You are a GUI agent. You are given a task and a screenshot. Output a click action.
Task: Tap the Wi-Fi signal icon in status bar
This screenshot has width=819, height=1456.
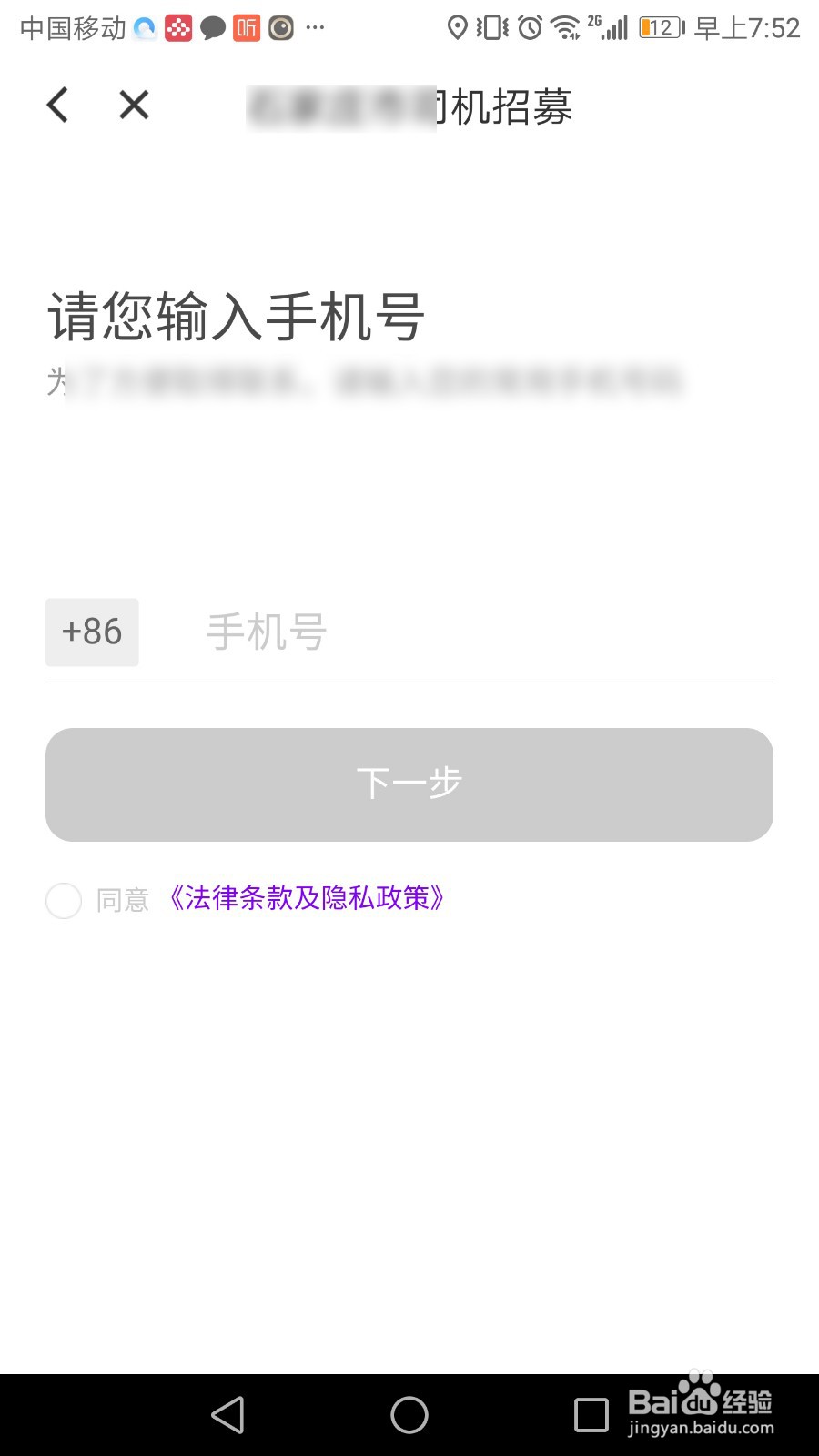point(564,27)
